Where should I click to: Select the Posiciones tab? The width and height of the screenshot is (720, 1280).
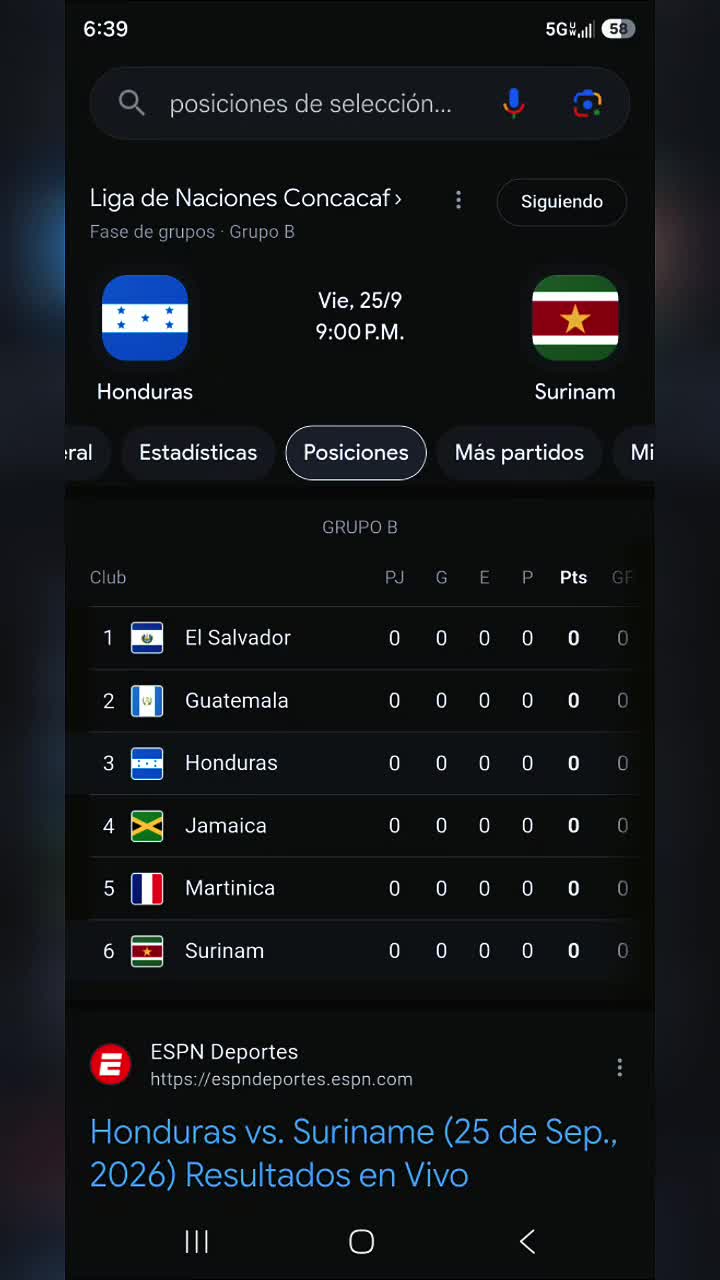356,453
